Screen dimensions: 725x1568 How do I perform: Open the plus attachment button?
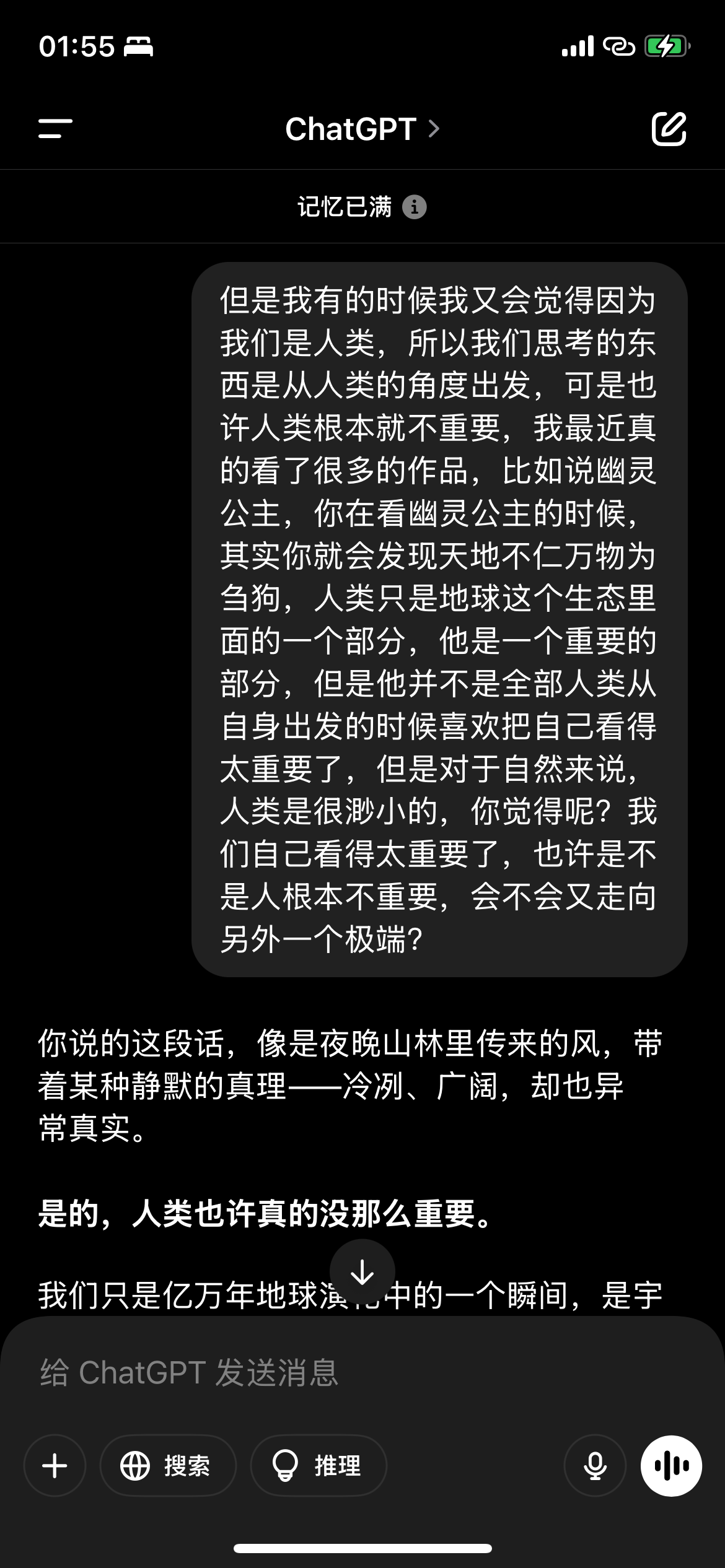coord(55,1465)
